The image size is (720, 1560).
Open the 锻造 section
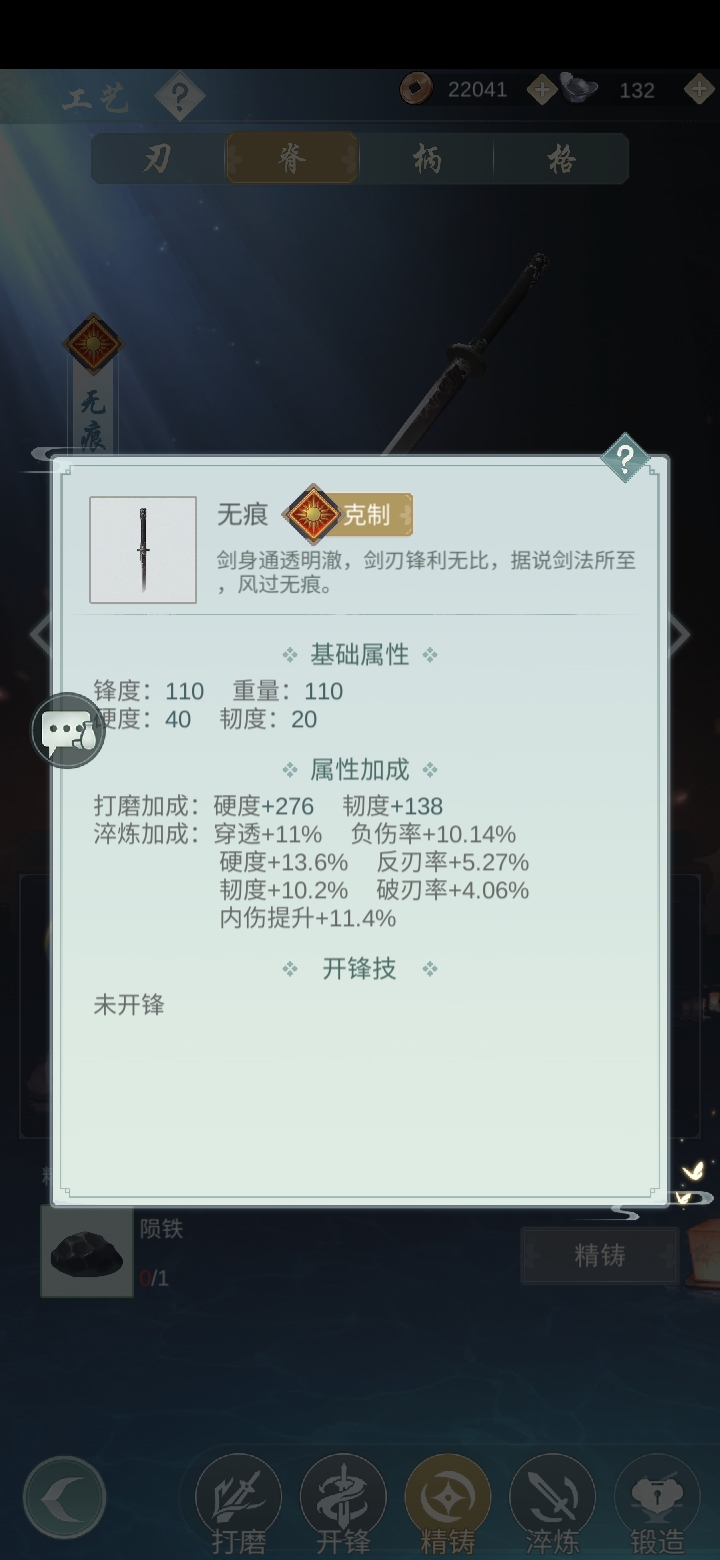pyautogui.click(x=657, y=1503)
